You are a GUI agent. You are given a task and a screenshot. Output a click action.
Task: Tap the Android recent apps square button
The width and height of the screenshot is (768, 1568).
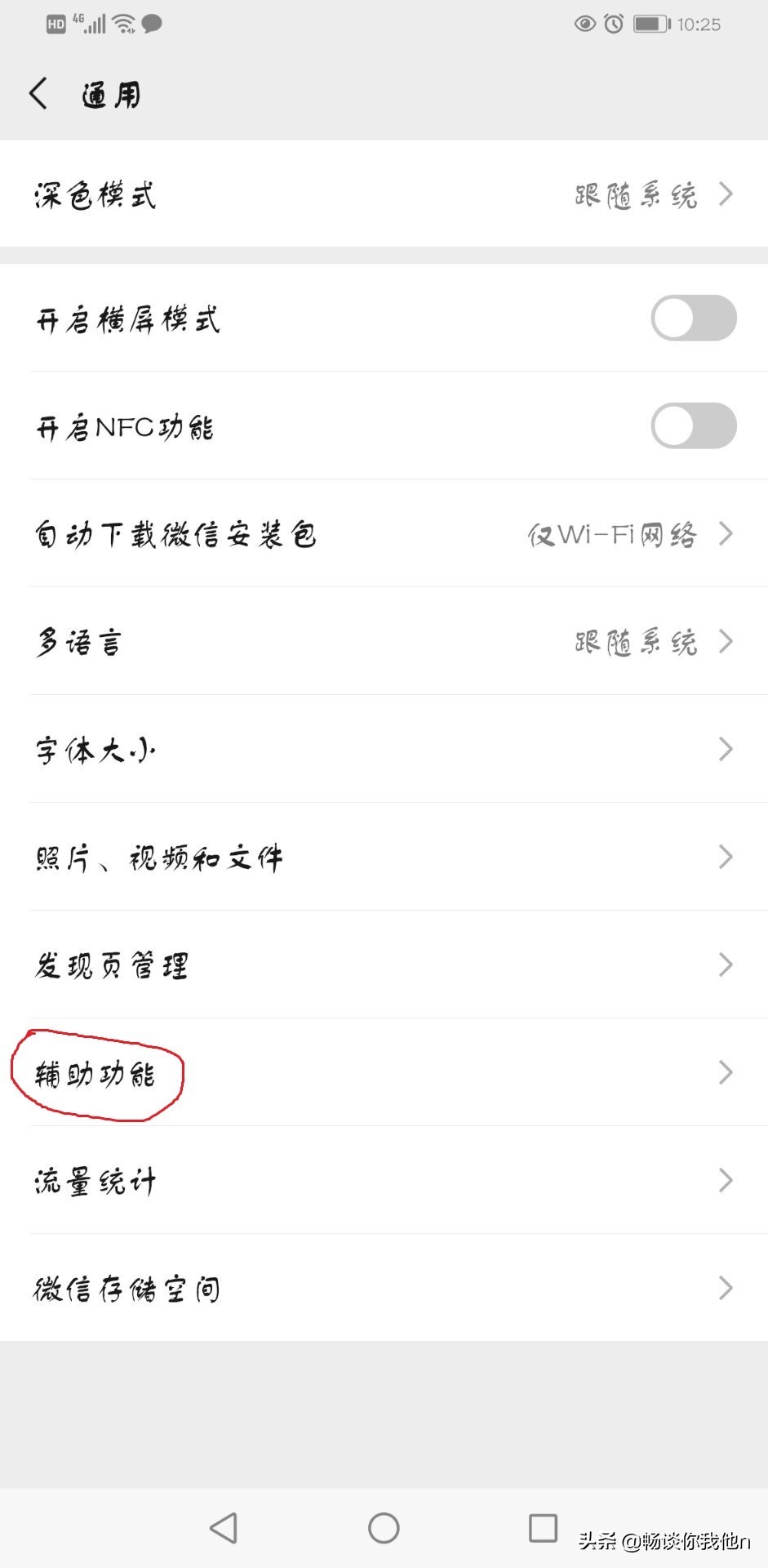click(x=540, y=1526)
